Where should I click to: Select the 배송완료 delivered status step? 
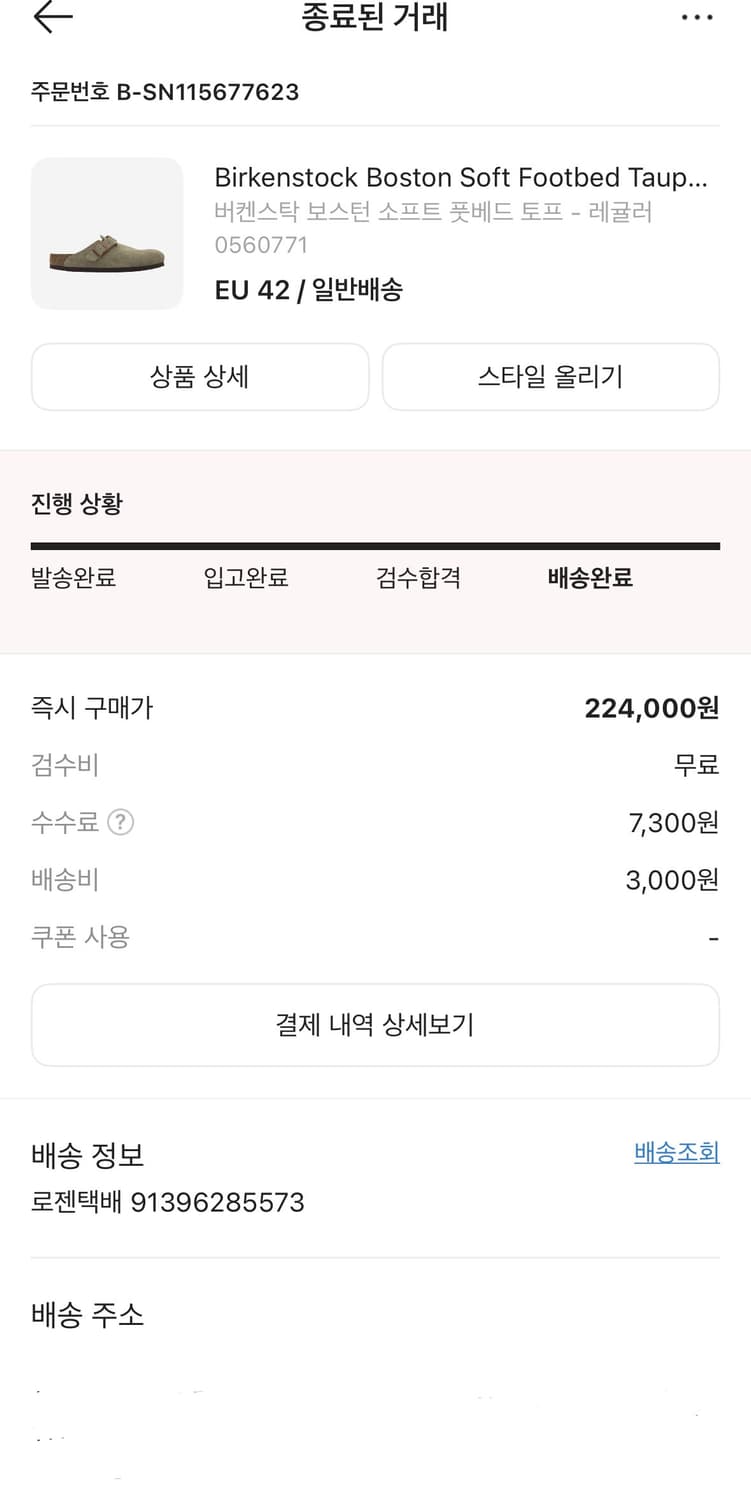[589, 578]
